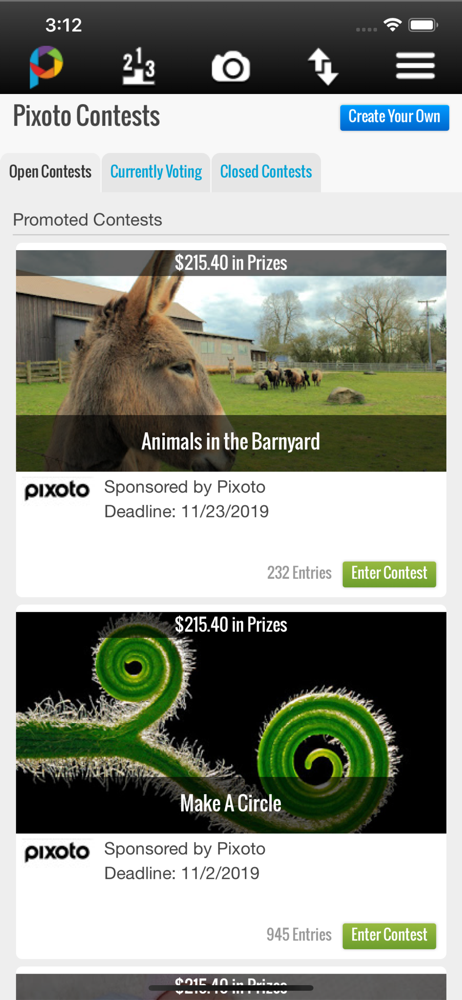
Task: Enter the Animals in the Barnyard contest
Action: (x=389, y=573)
